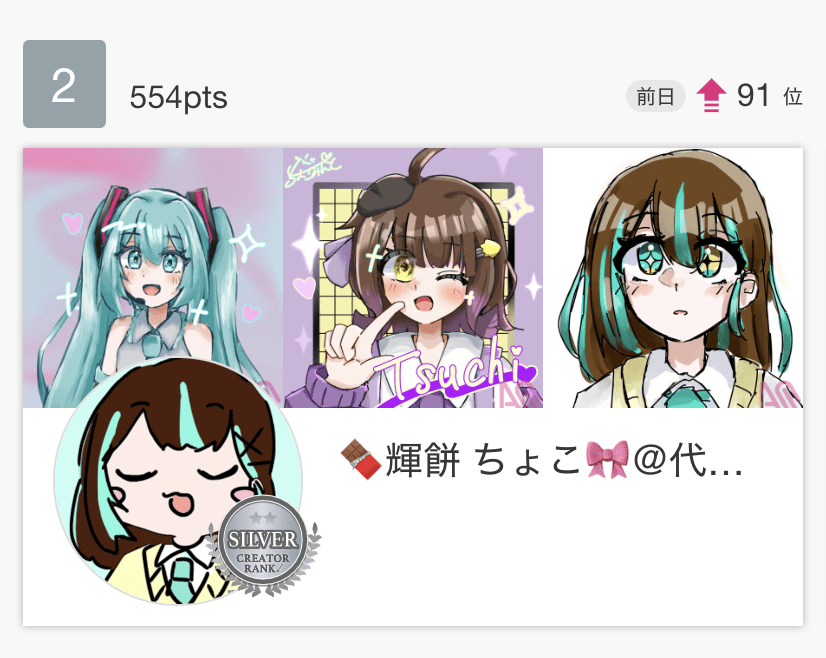The image size is (826, 658).
Task: View the Tsuchi winking girl artwork
Action: pyautogui.click(x=413, y=277)
